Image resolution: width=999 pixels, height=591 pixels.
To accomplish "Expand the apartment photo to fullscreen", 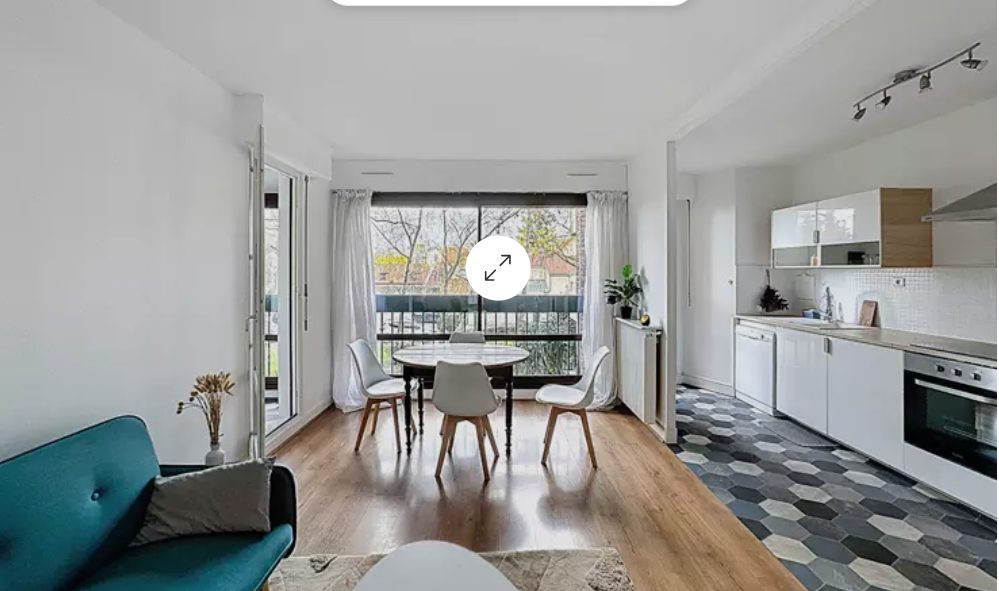I will [x=497, y=268].
